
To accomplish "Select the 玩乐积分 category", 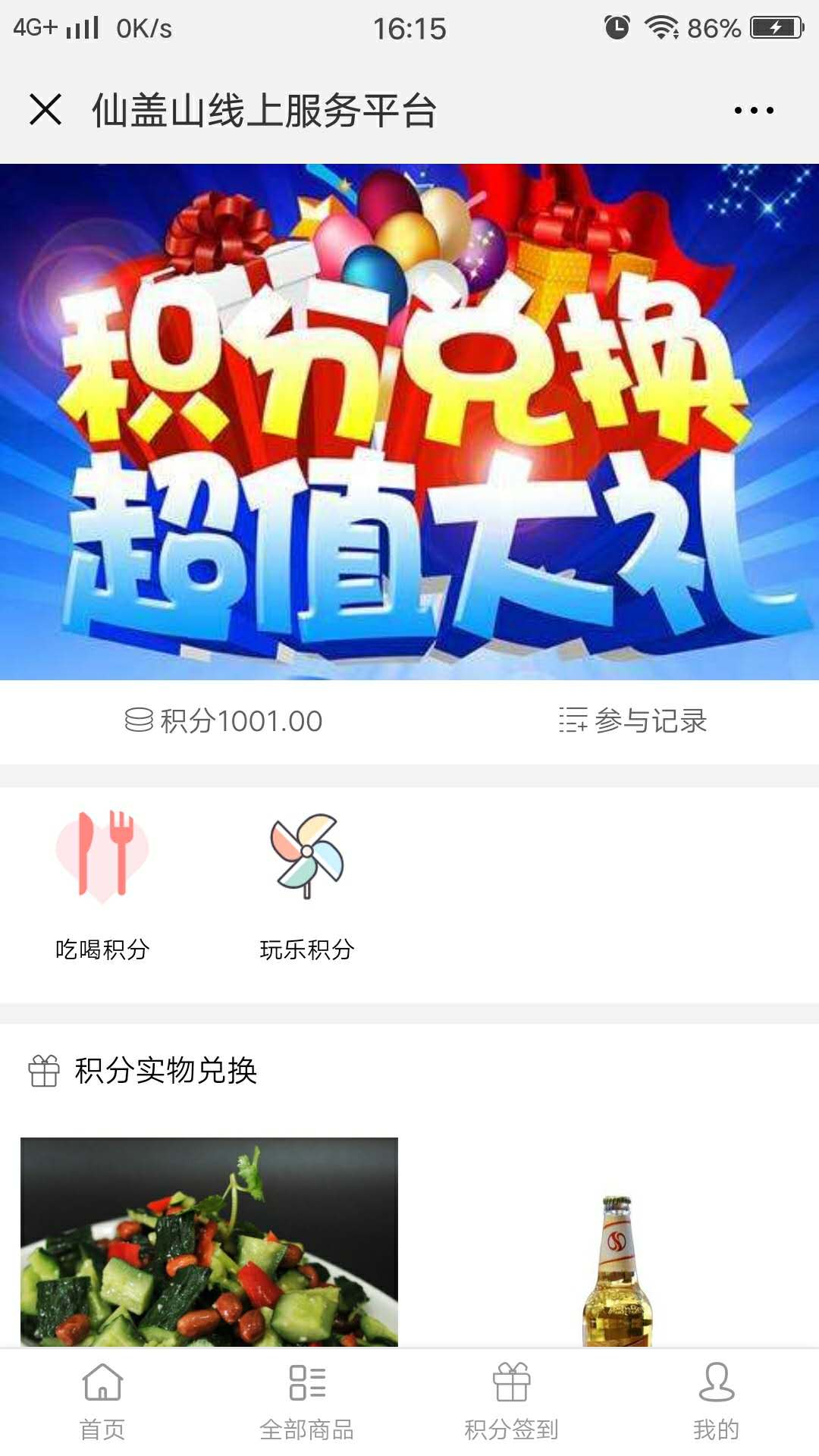I will click(307, 885).
